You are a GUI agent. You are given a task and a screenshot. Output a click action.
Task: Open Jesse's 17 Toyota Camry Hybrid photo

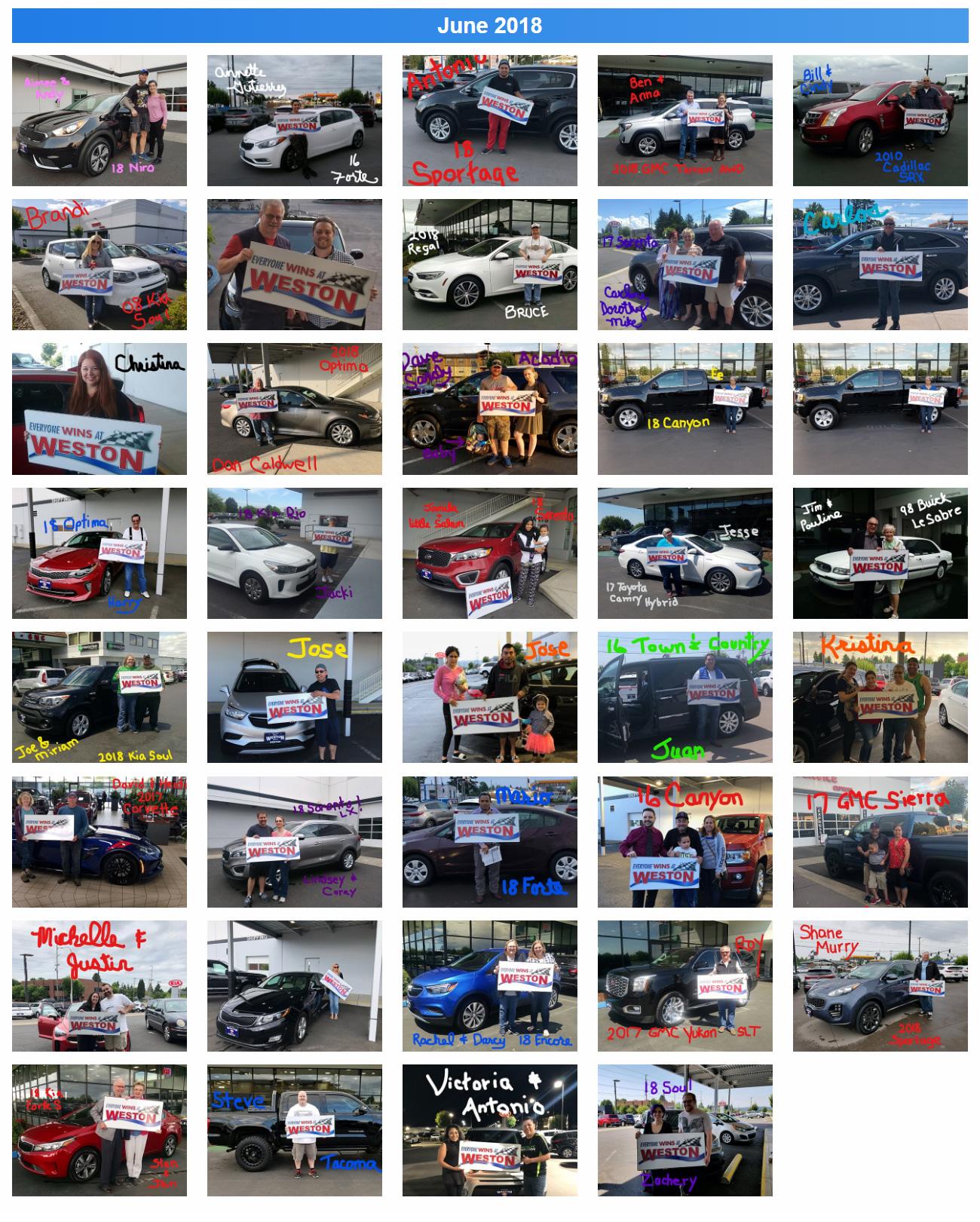point(684,553)
